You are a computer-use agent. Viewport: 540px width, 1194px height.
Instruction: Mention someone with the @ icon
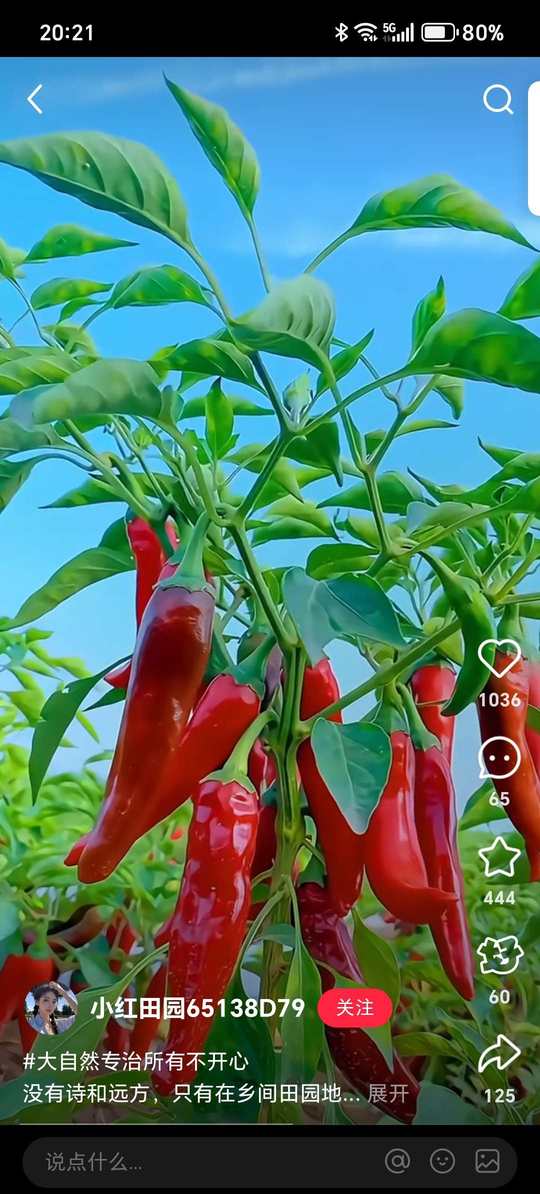[x=398, y=1161]
